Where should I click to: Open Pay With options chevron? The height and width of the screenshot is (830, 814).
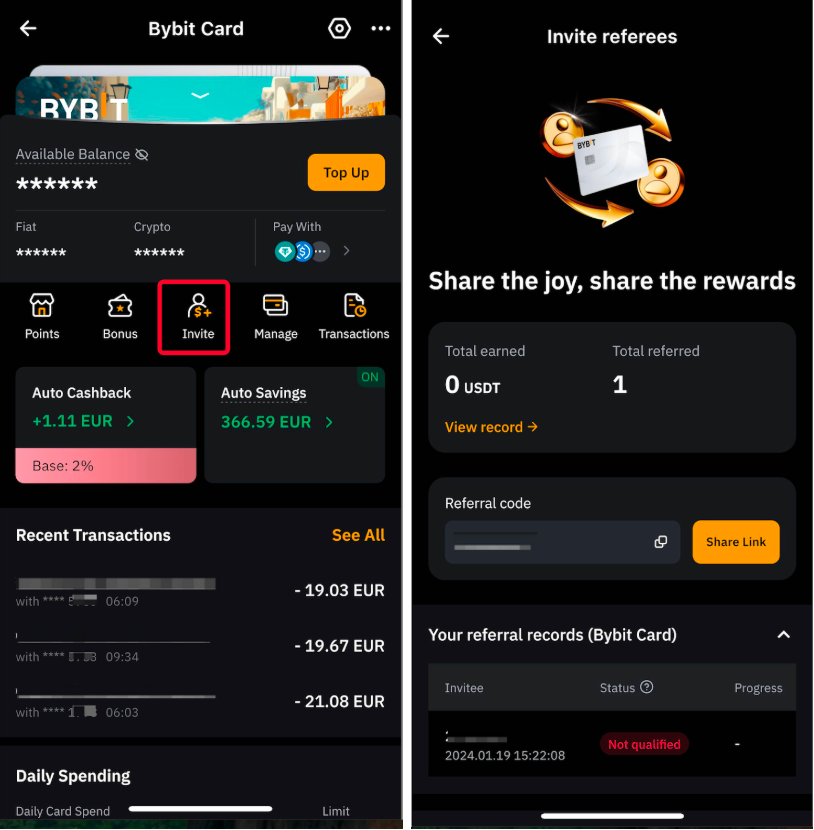(347, 251)
